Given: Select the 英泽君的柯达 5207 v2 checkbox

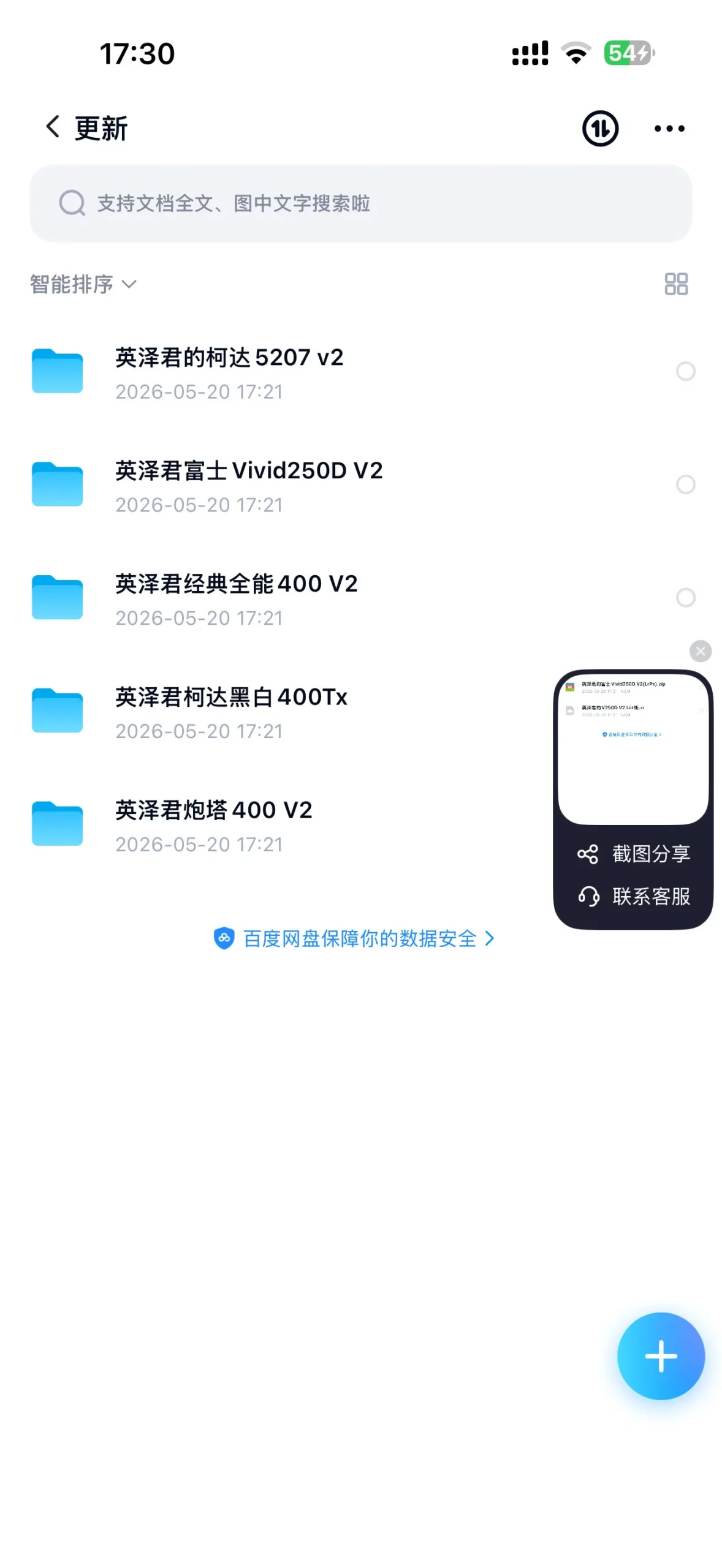Looking at the screenshot, I should point(685,371).
